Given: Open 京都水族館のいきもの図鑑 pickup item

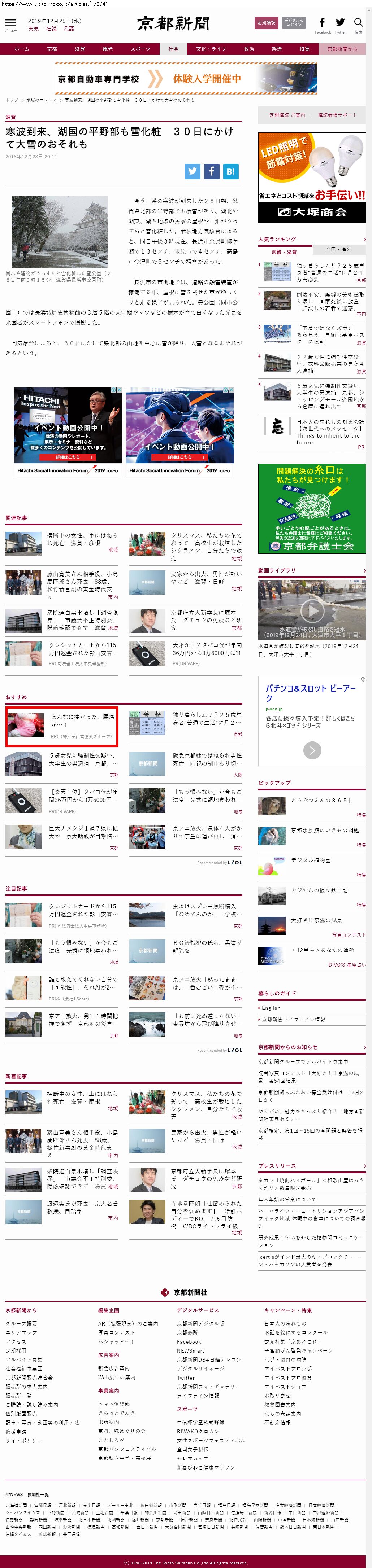Looking at the screenshot, I should click(325, 830).
